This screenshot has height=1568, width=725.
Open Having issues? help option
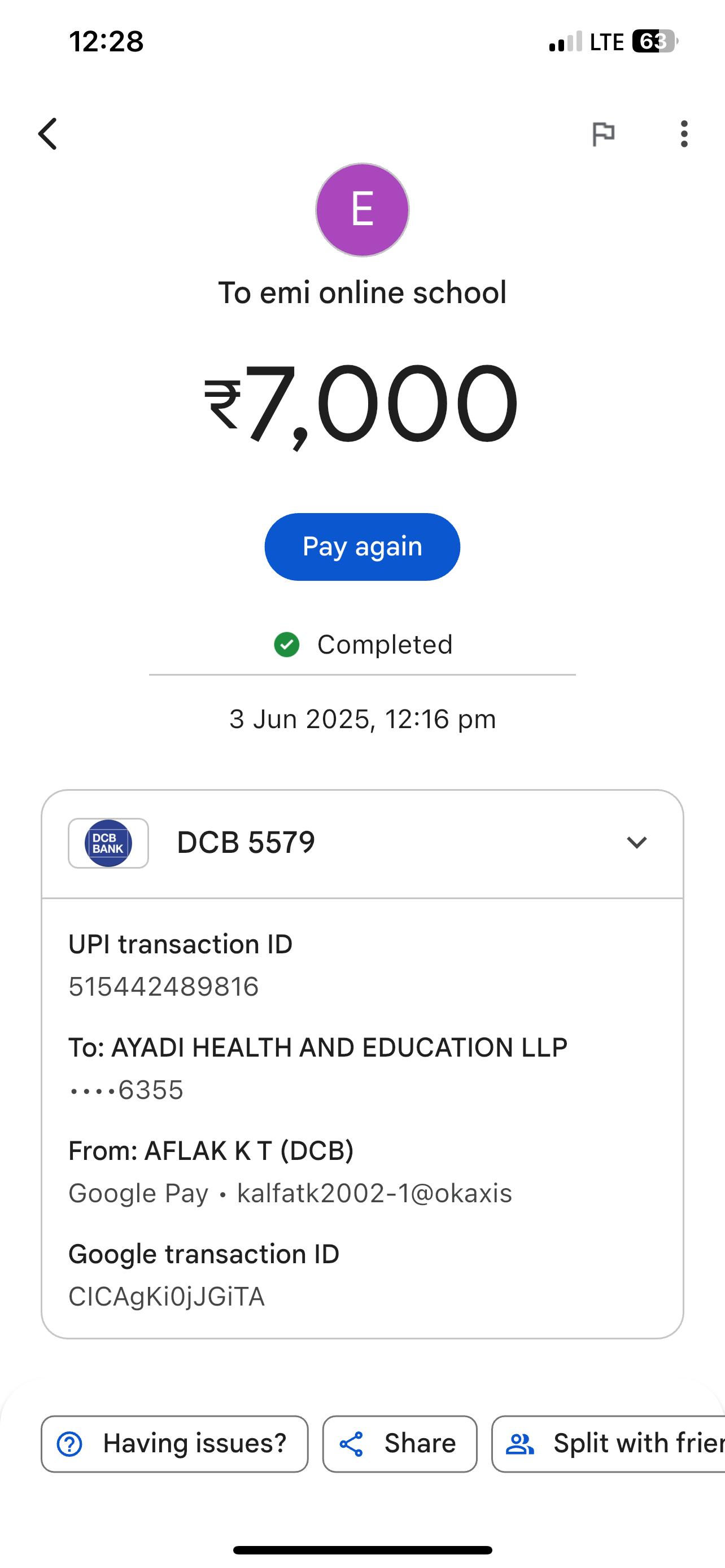174,1443
